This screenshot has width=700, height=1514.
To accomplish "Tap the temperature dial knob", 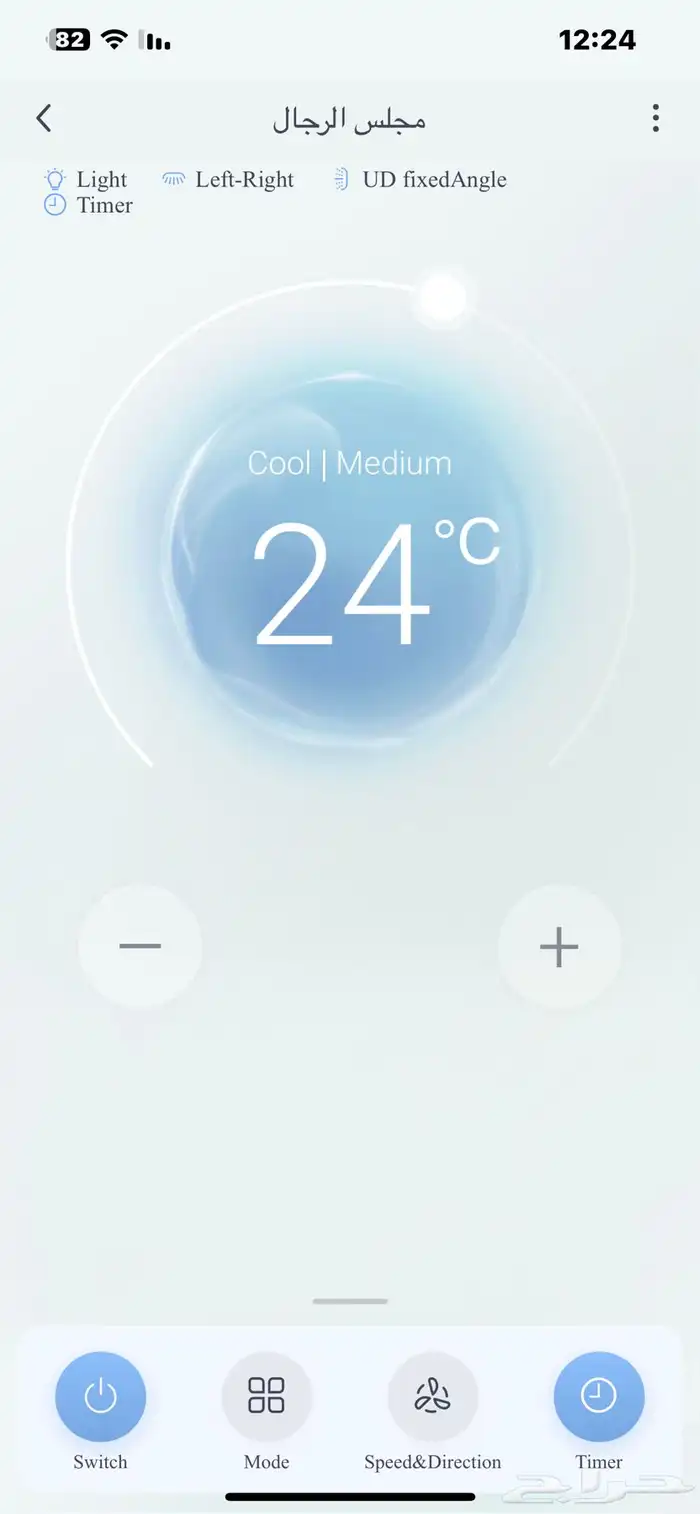I will [x=442, y=297].
